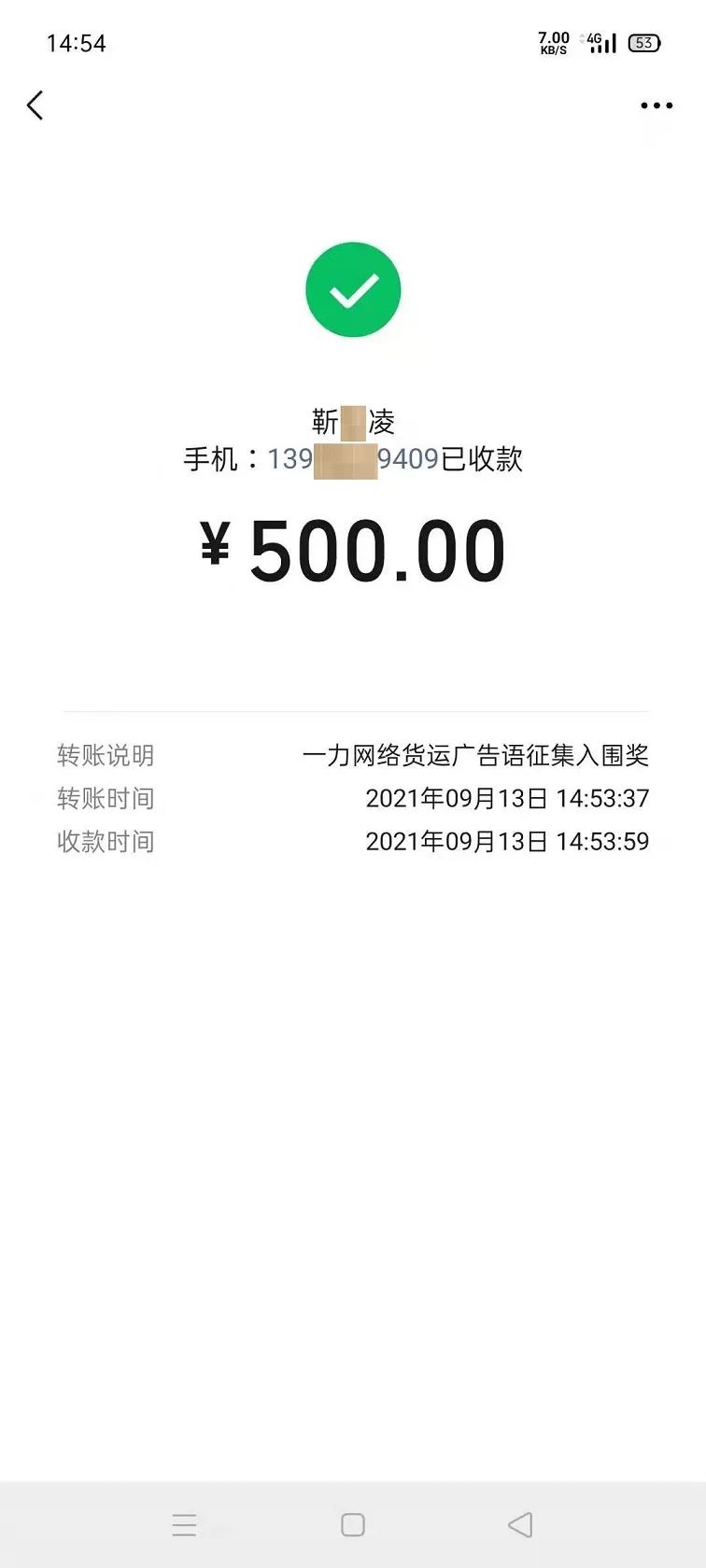
Task: Open the three-dot overflow menu
Action: [x=657, y=105]
